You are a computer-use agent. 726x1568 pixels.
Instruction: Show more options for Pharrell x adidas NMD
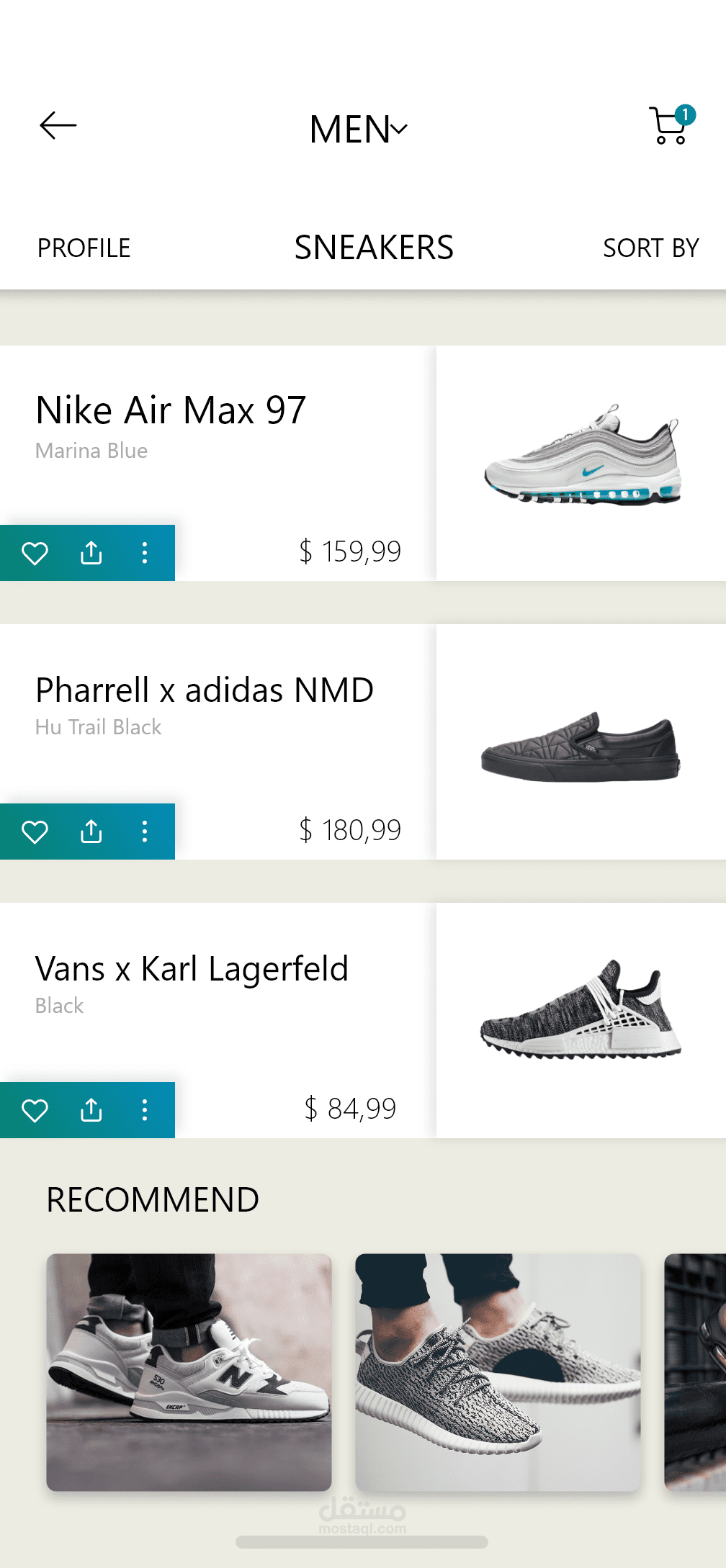tap(145, 832)
